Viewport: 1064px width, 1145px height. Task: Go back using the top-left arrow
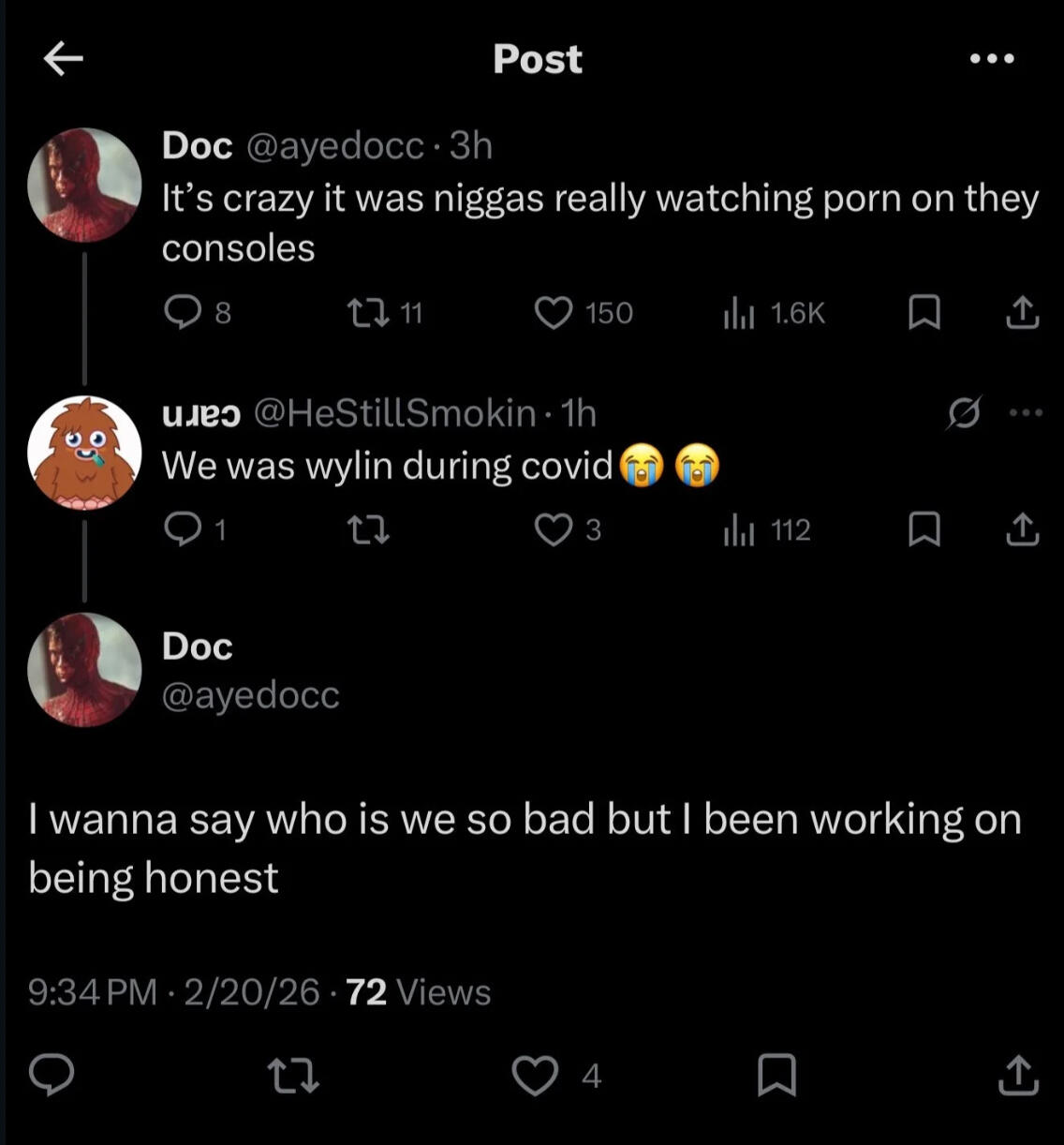tap(64, 60)
